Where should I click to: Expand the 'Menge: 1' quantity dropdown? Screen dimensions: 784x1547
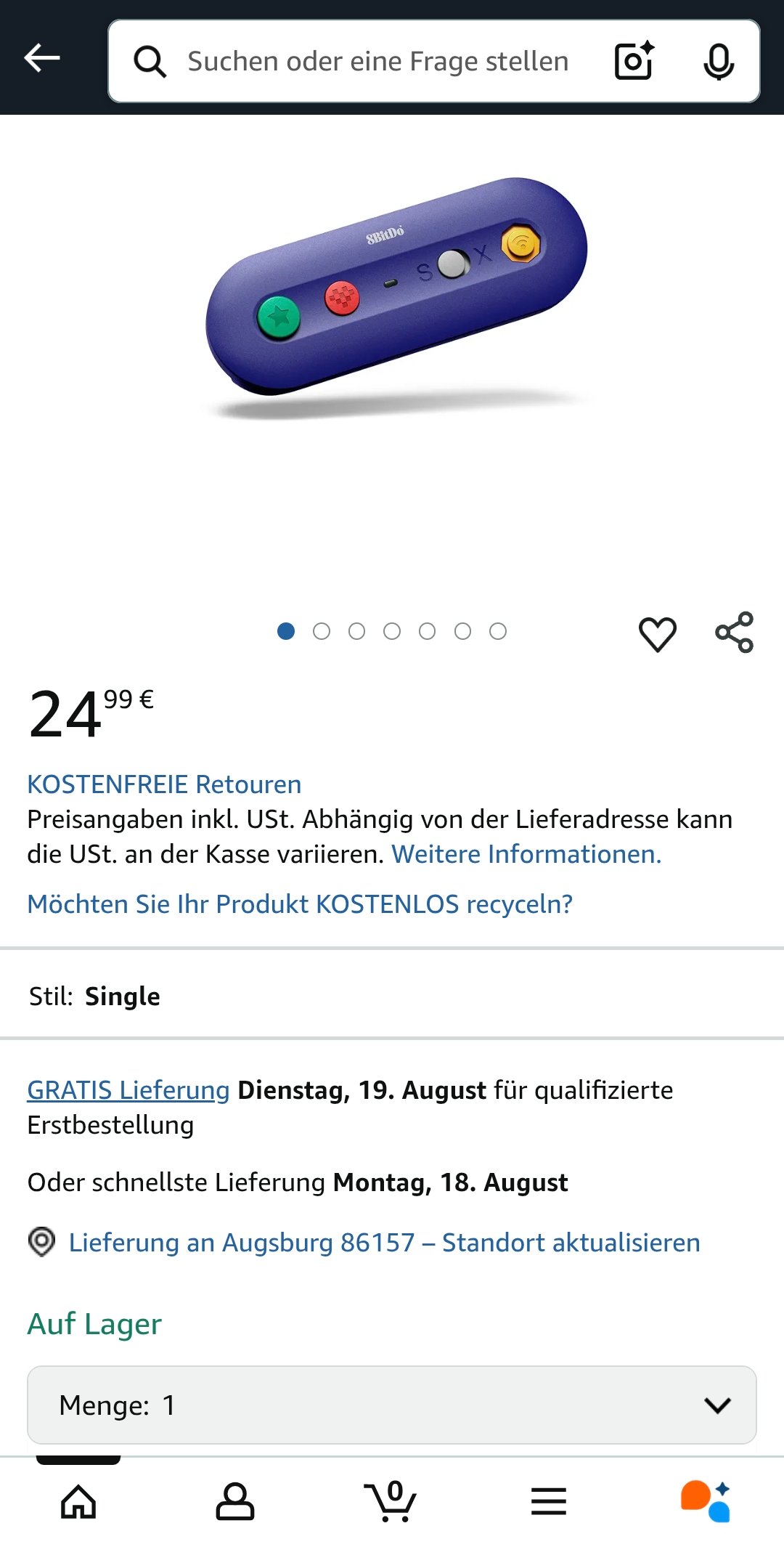point(392,1405)
